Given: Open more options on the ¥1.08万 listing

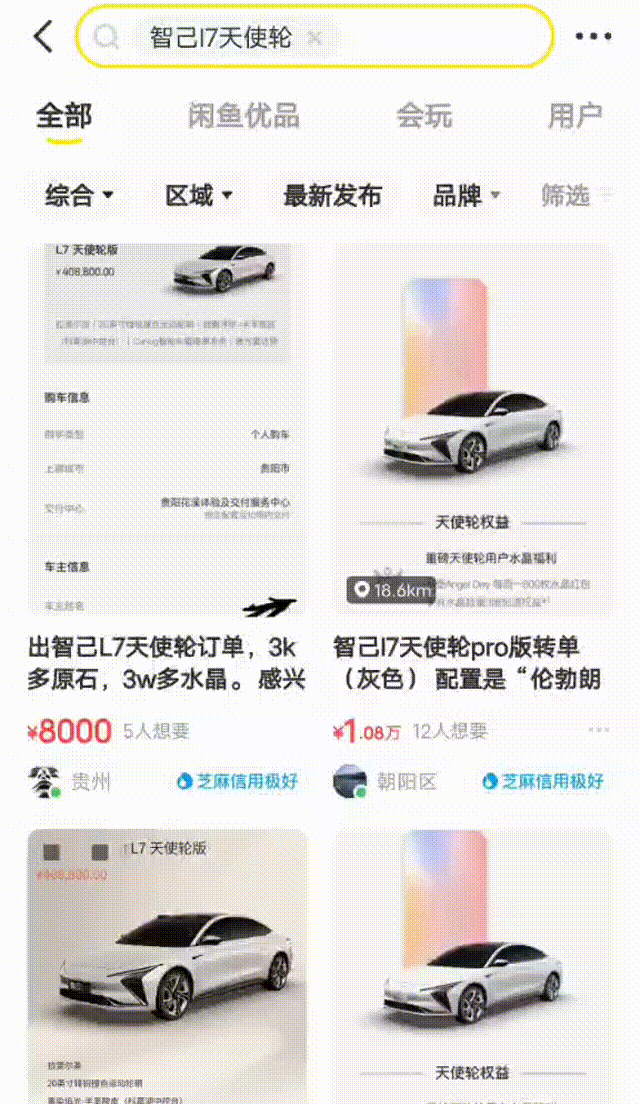Looking at the screenshot, I should [x=598, y=732].
